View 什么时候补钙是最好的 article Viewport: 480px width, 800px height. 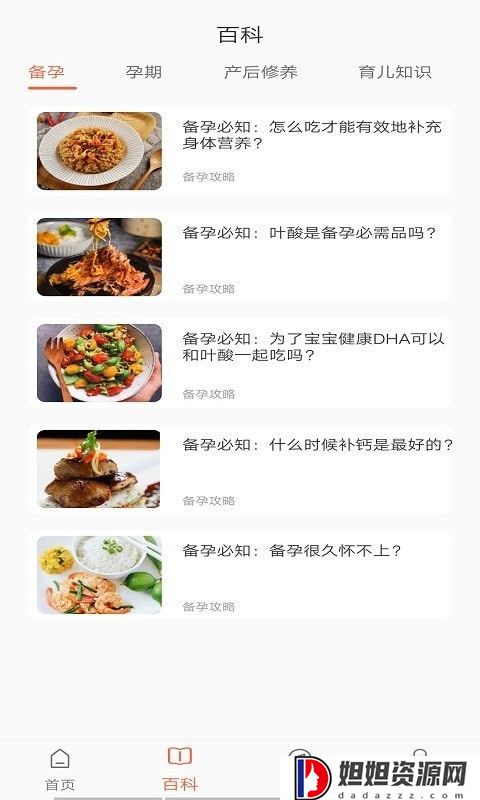[240, 469]
